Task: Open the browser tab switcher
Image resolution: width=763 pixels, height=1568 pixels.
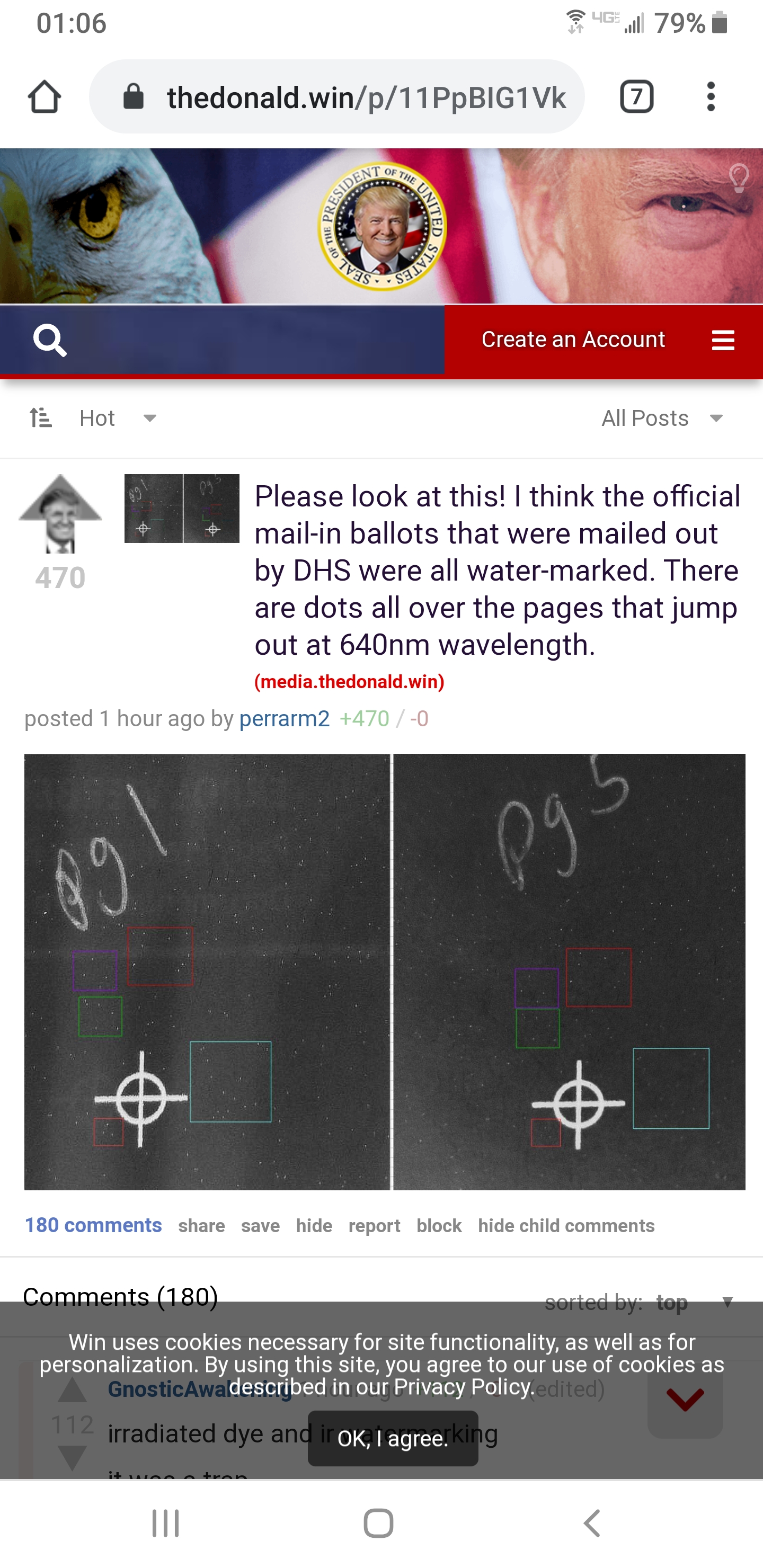Action: tap(636, 97)
